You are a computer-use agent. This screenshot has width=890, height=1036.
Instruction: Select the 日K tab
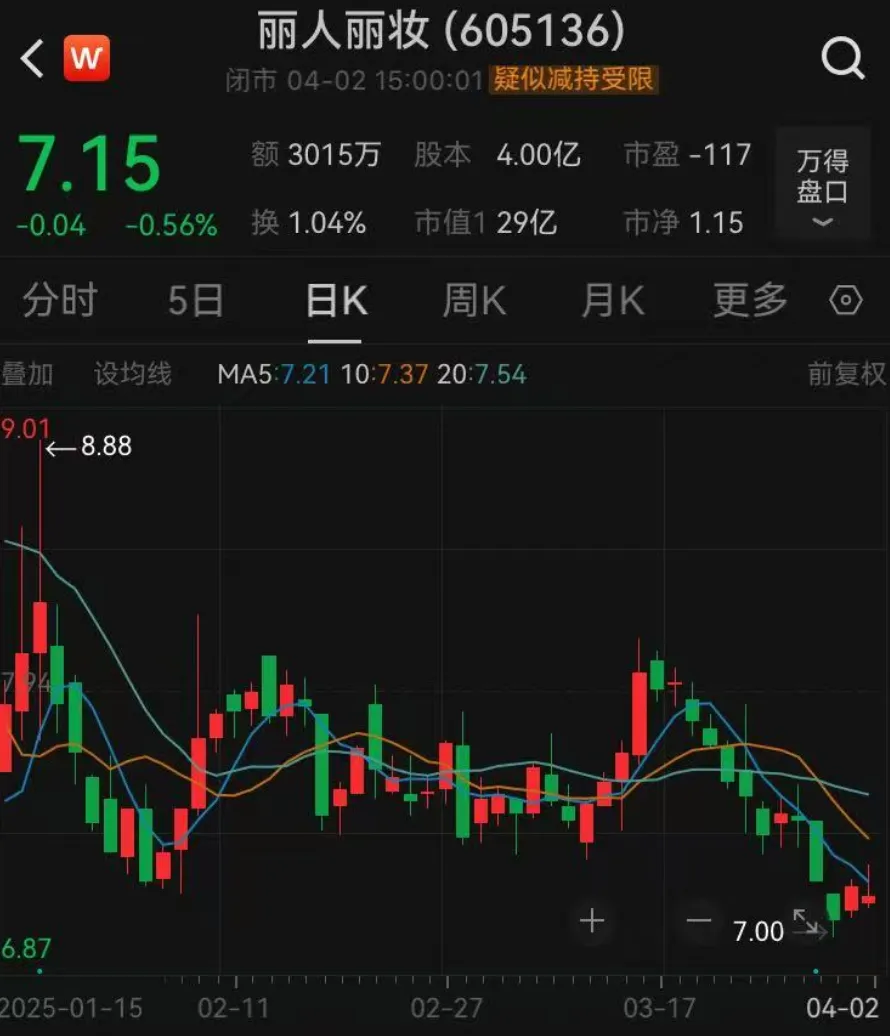[336, 300]
